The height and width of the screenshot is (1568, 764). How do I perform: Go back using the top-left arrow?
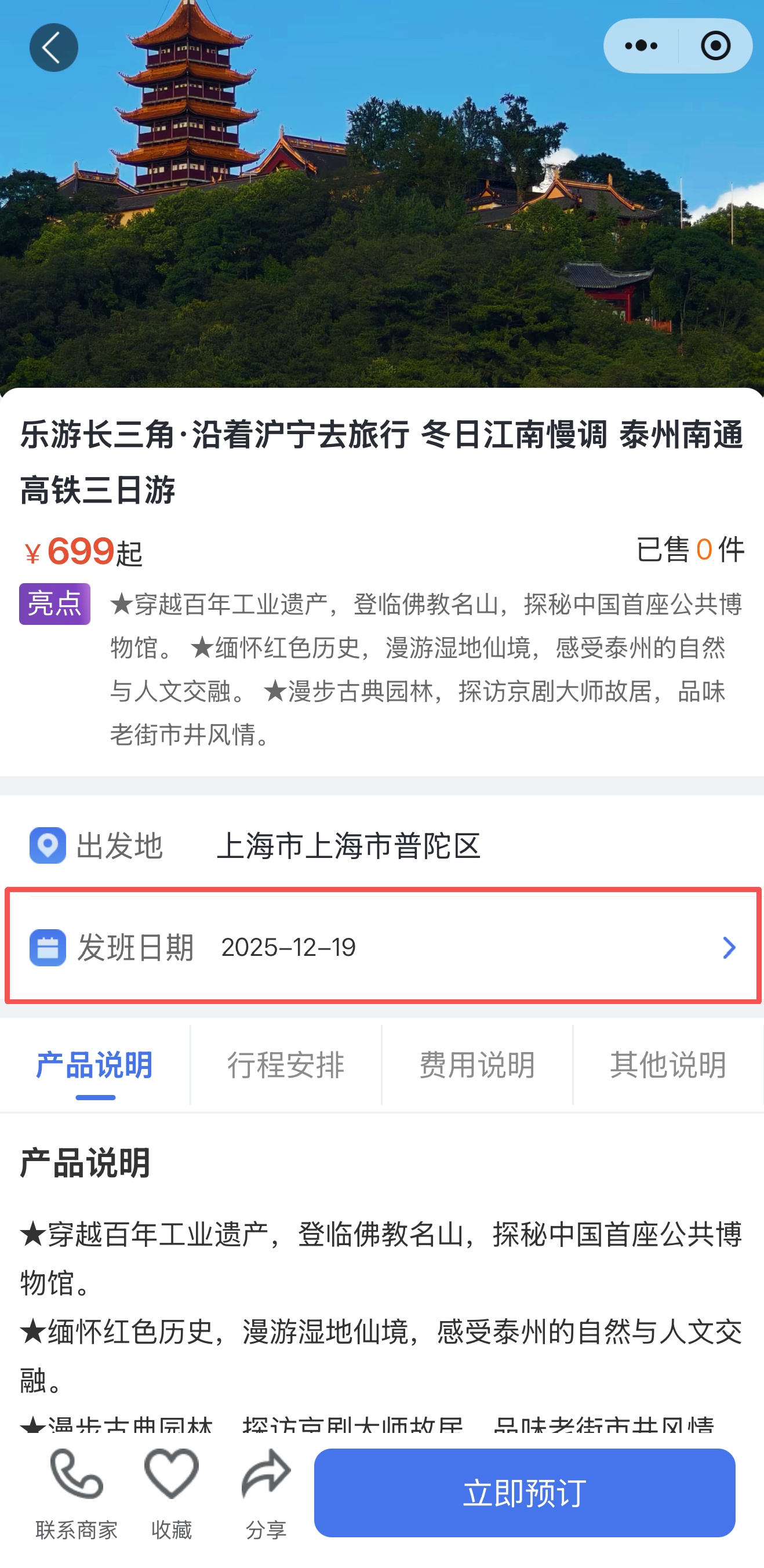pos(53,48)
